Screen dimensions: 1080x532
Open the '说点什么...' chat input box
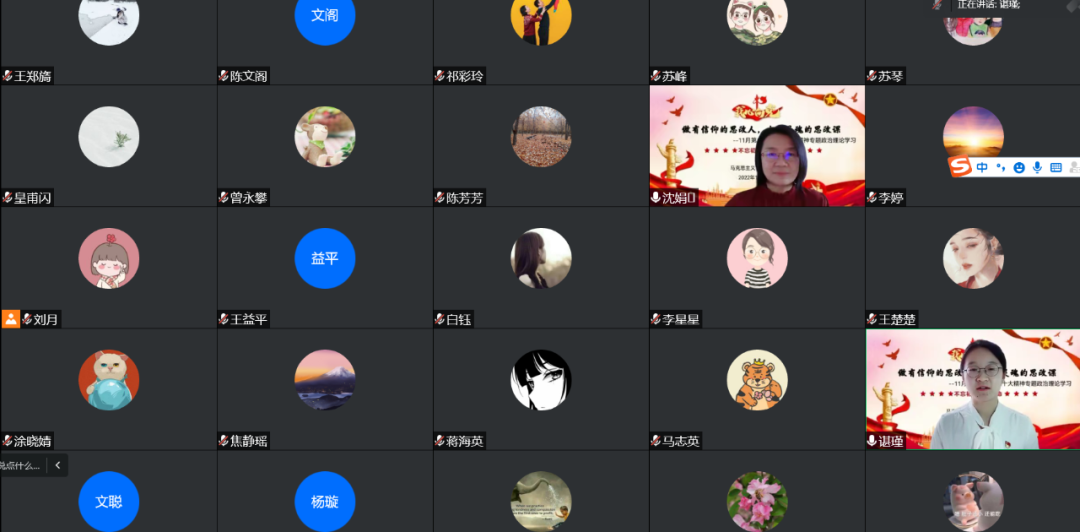click(x=22, y=465)
